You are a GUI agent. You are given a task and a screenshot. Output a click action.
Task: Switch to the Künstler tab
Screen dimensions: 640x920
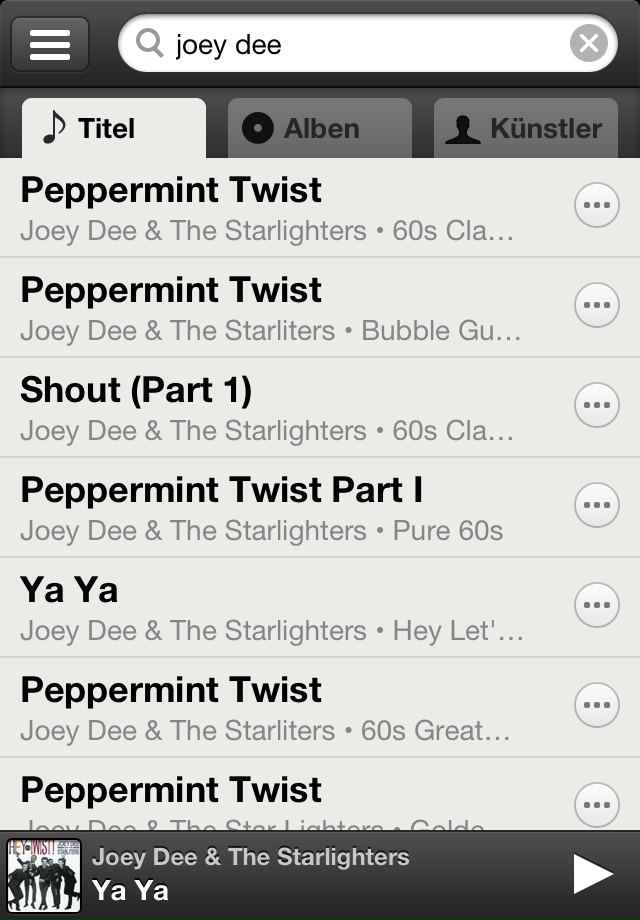pos(525,129)
